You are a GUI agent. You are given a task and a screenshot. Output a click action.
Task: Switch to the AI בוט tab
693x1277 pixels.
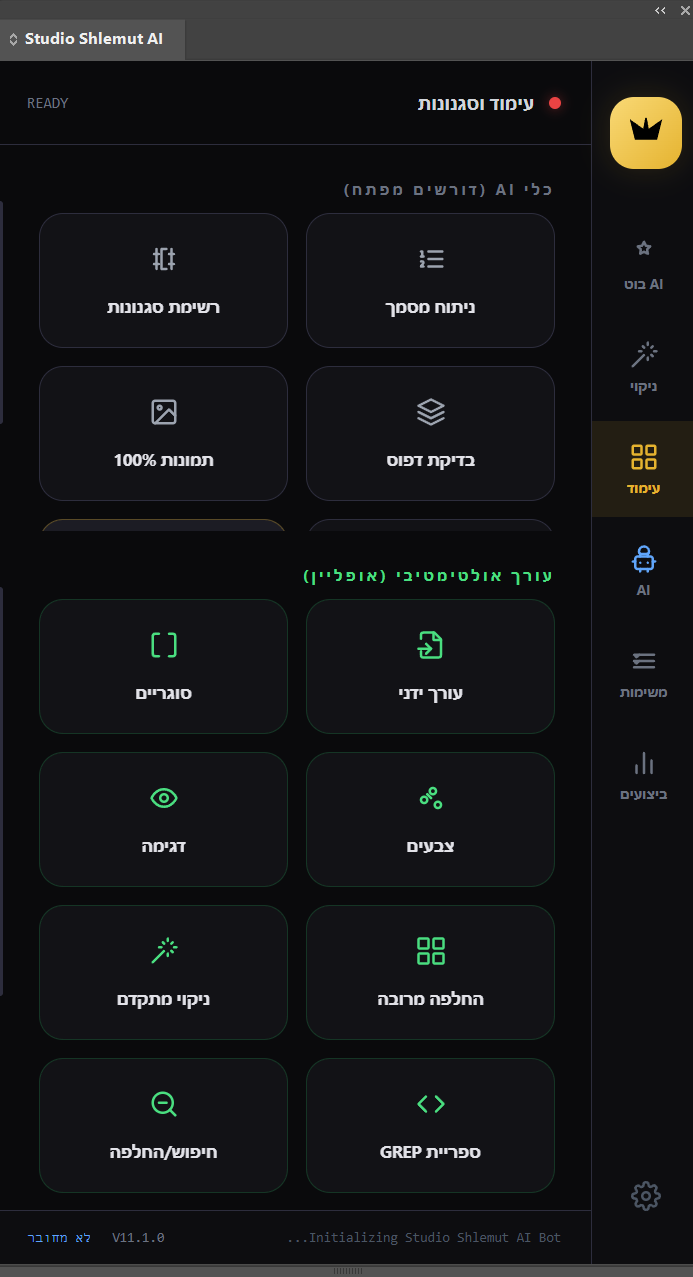[x=642, y=264]
